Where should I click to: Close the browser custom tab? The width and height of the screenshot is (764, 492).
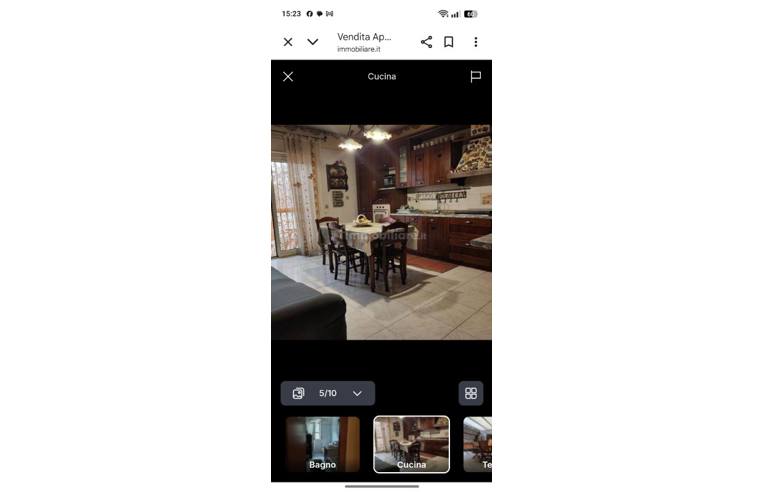288,42
